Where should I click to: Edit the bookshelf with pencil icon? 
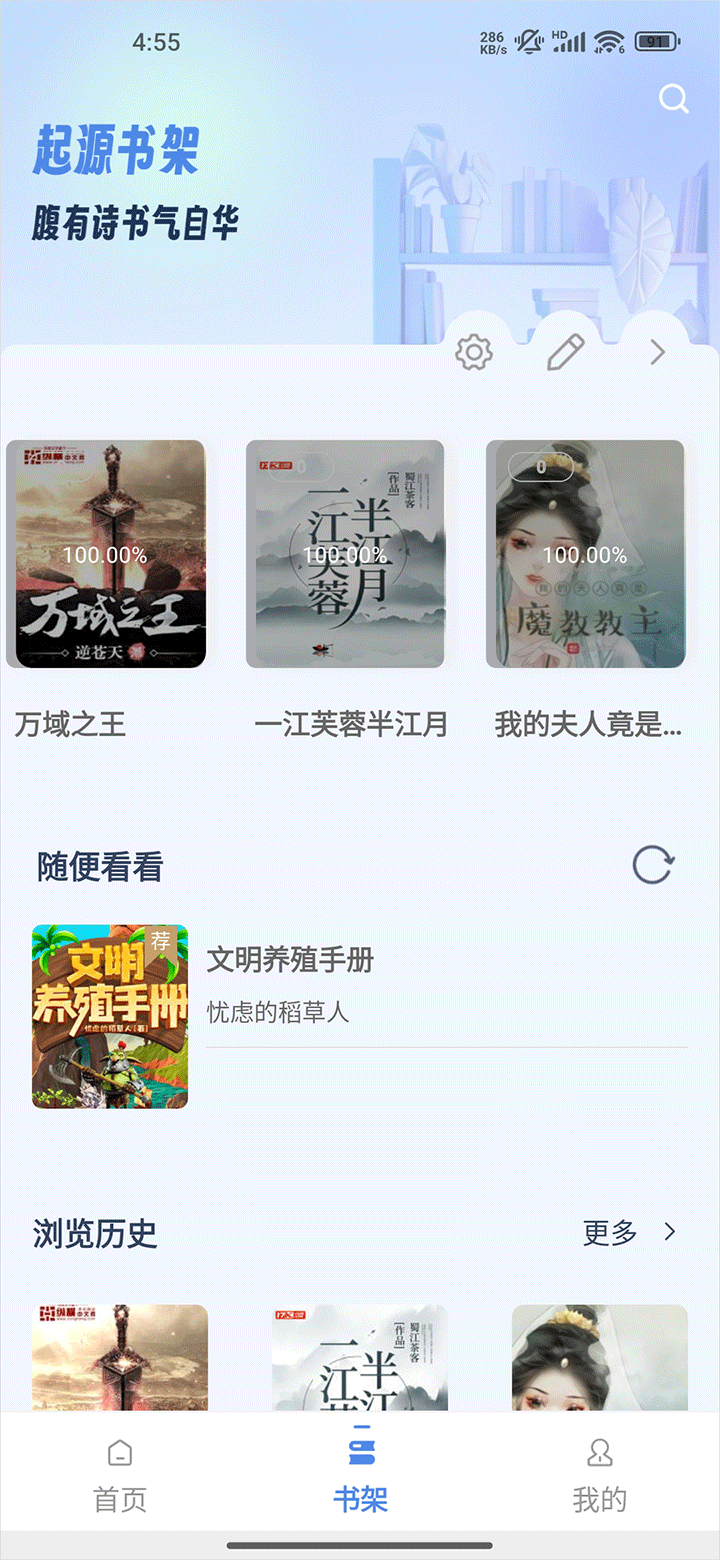tap(565, 353)
